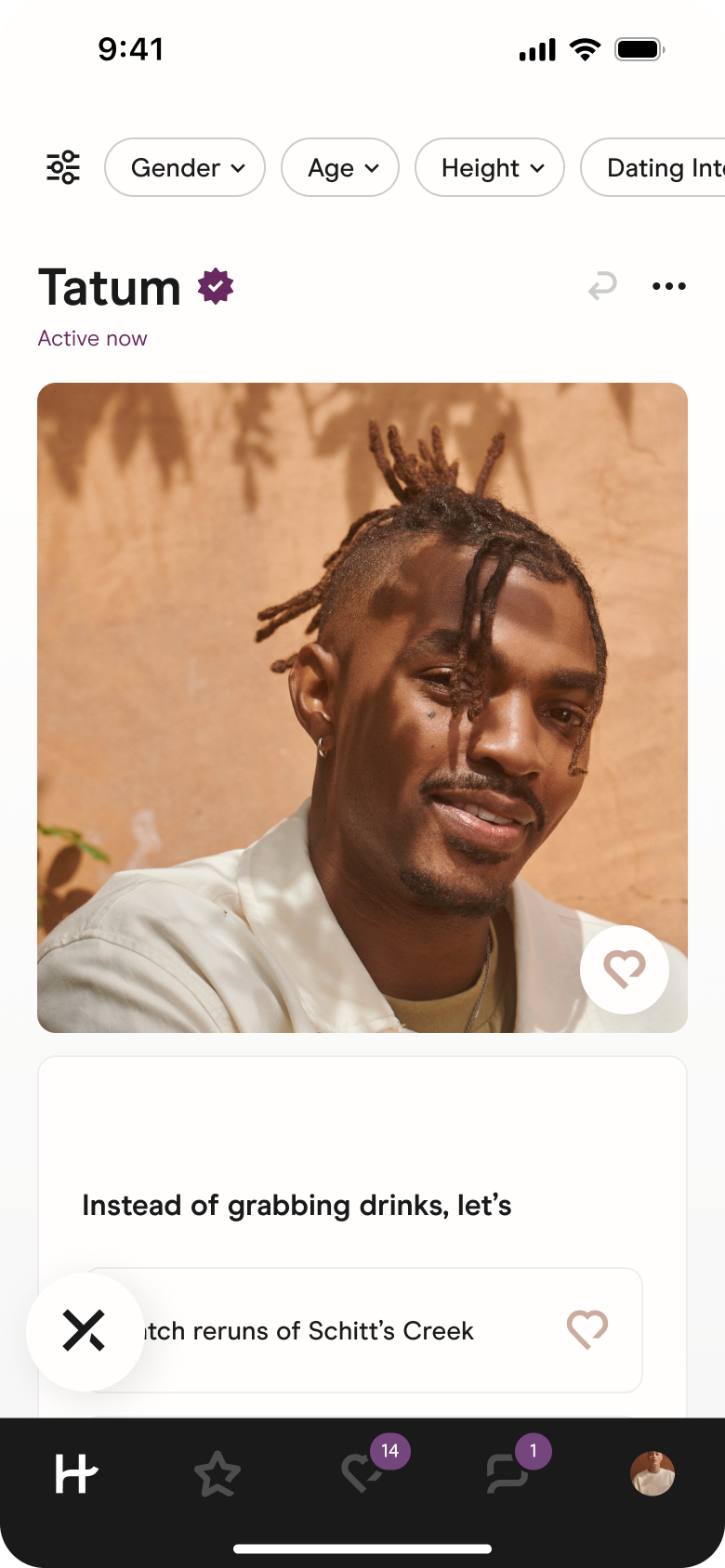Open the three-dot options menu
The height and width of the screenshot is (1568, 725).
point(669,286)
